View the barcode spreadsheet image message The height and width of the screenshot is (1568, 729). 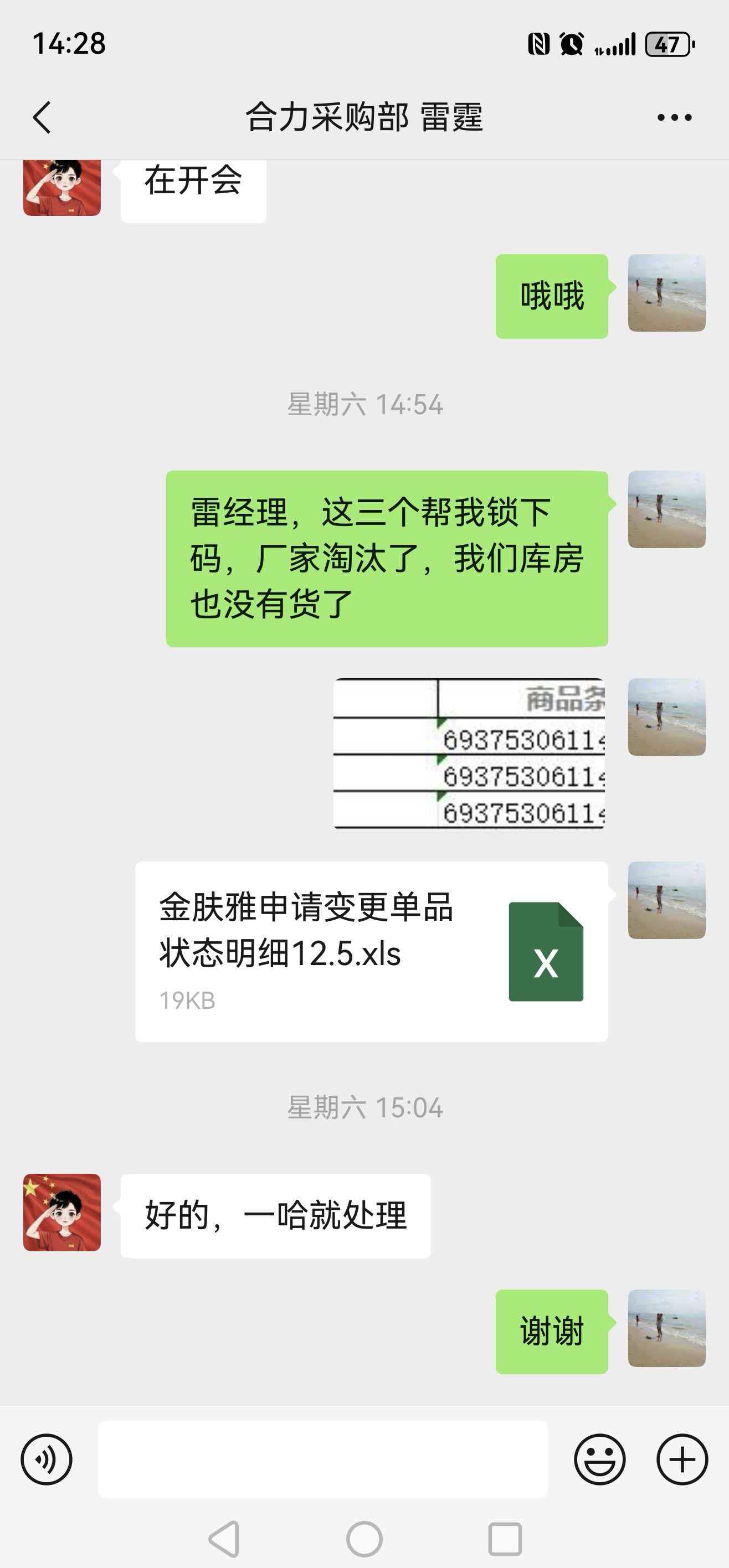tap(469, 754)
